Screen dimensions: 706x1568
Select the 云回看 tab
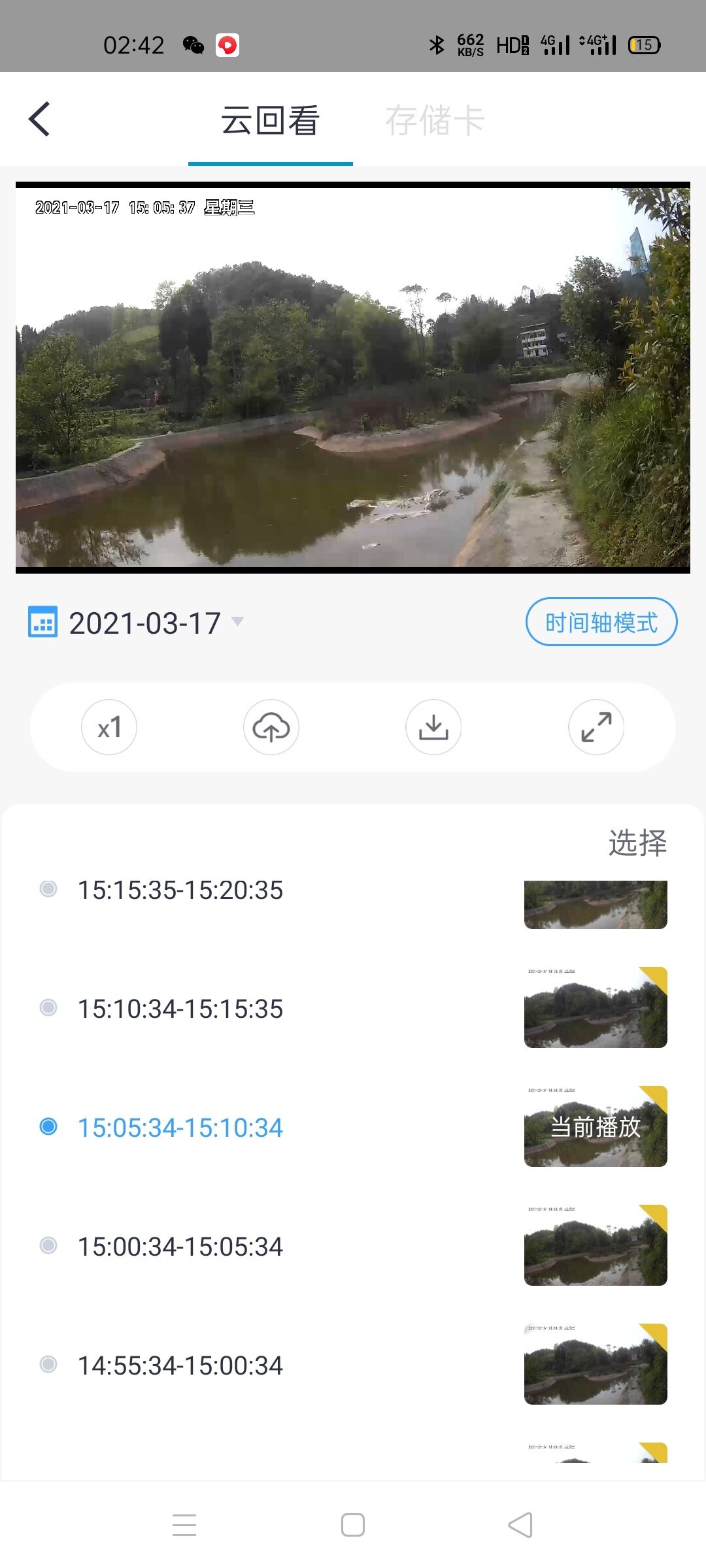coord(270,121)
